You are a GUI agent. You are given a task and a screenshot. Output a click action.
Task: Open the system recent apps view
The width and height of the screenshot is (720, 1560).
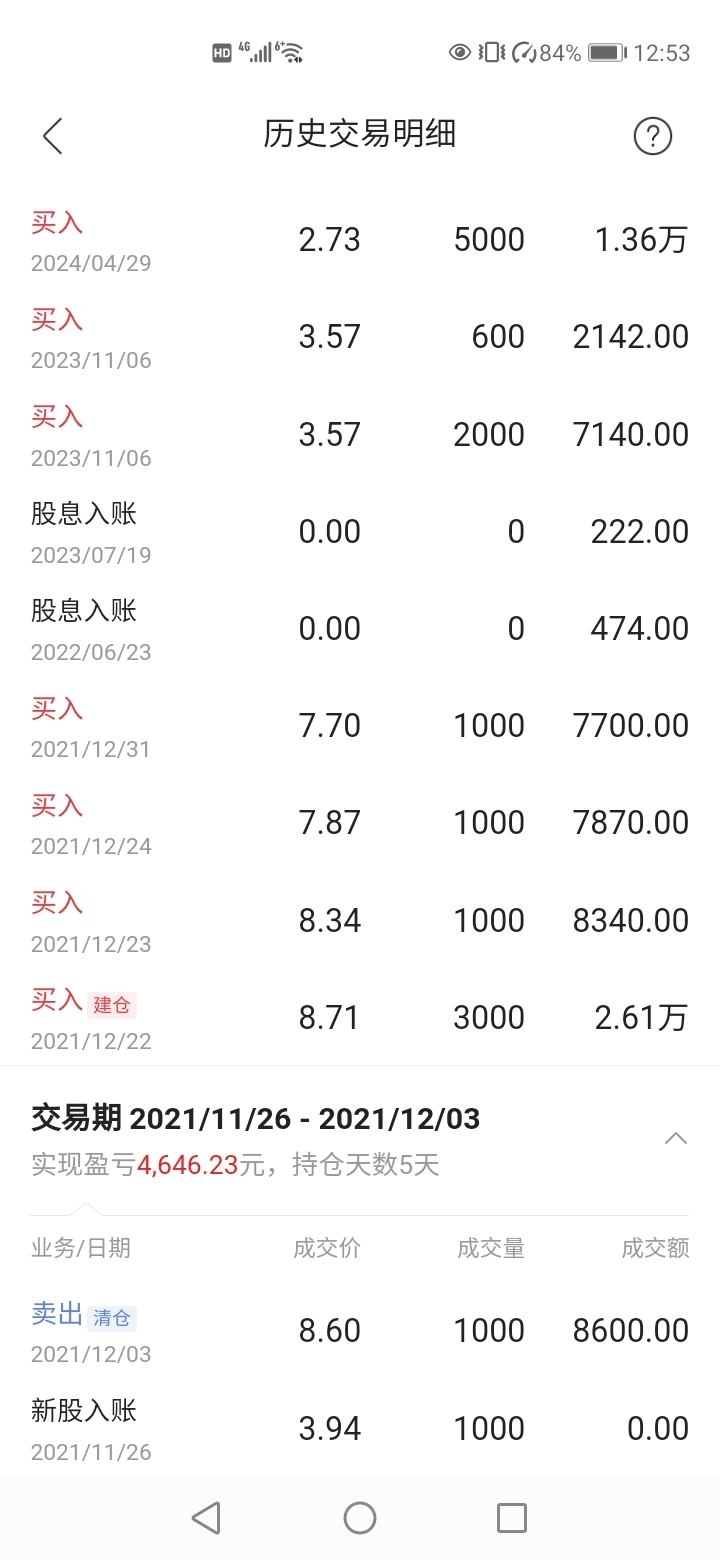coord(511,1518)
